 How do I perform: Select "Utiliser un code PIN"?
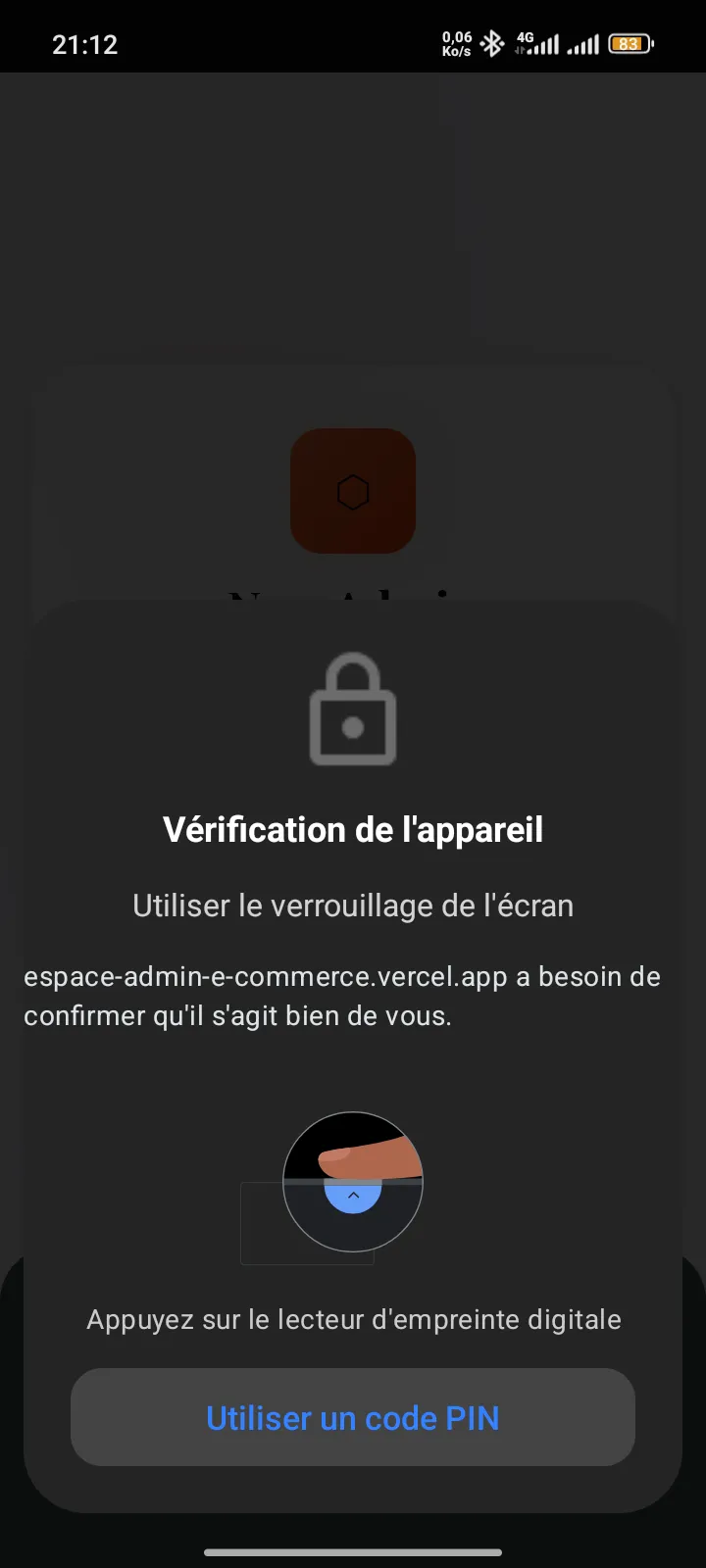[x=353, y=1418]
